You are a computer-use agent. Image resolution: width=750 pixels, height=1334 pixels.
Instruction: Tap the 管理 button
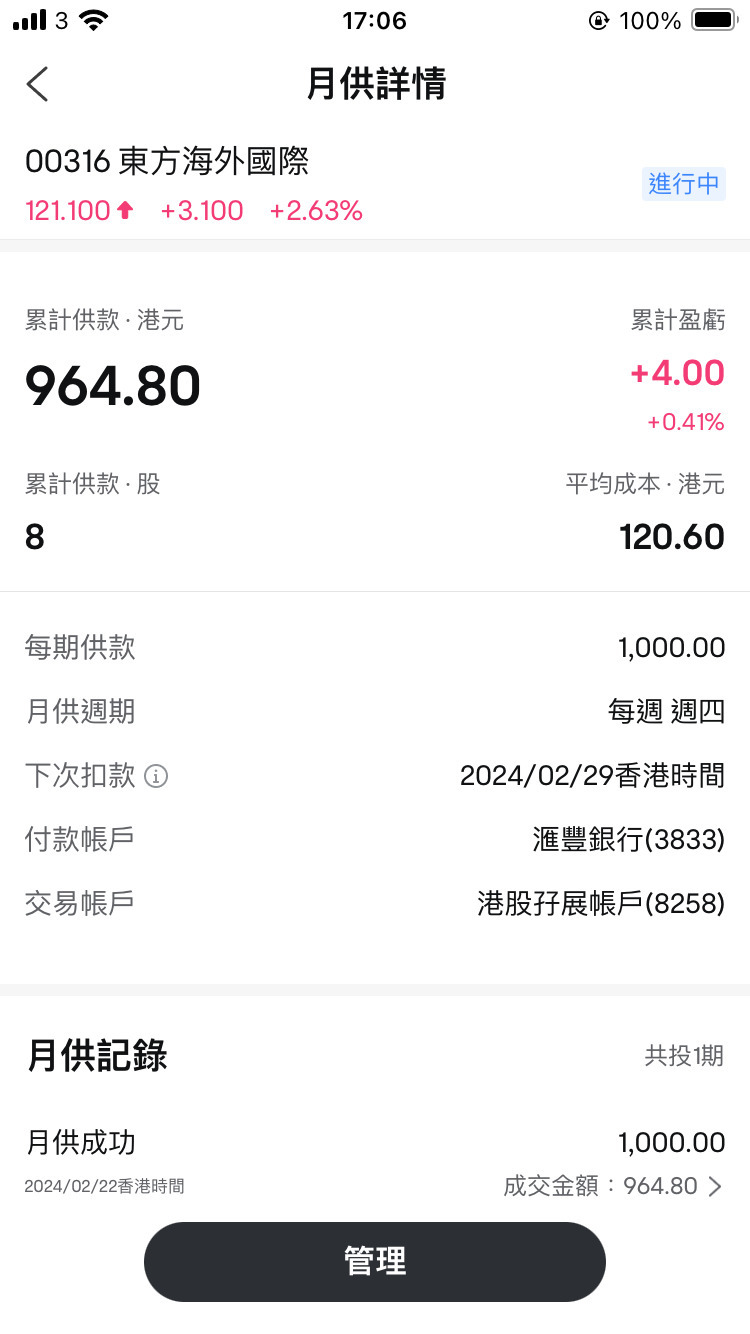pyautogui.click(x=375, y=1261)
